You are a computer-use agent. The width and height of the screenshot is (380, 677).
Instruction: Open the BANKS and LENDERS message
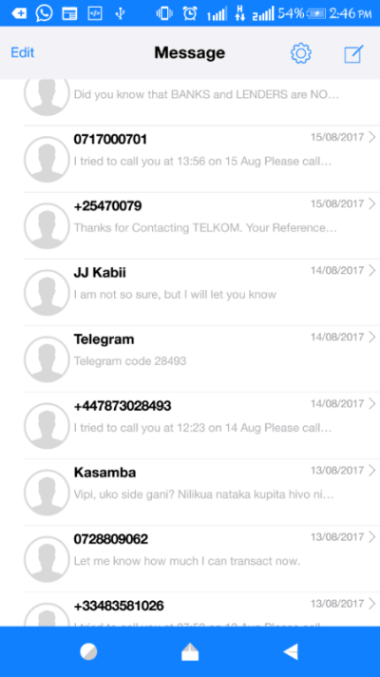(201, 102)
